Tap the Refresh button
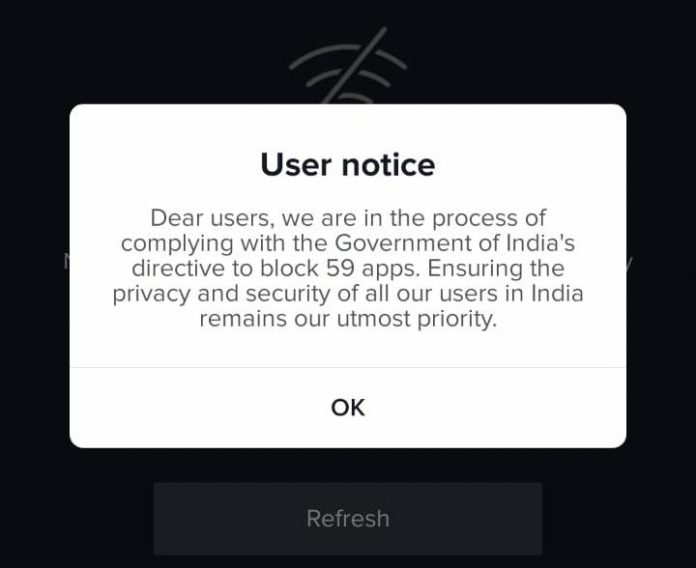Screen dimensions: 696x568 coord(347,518)
